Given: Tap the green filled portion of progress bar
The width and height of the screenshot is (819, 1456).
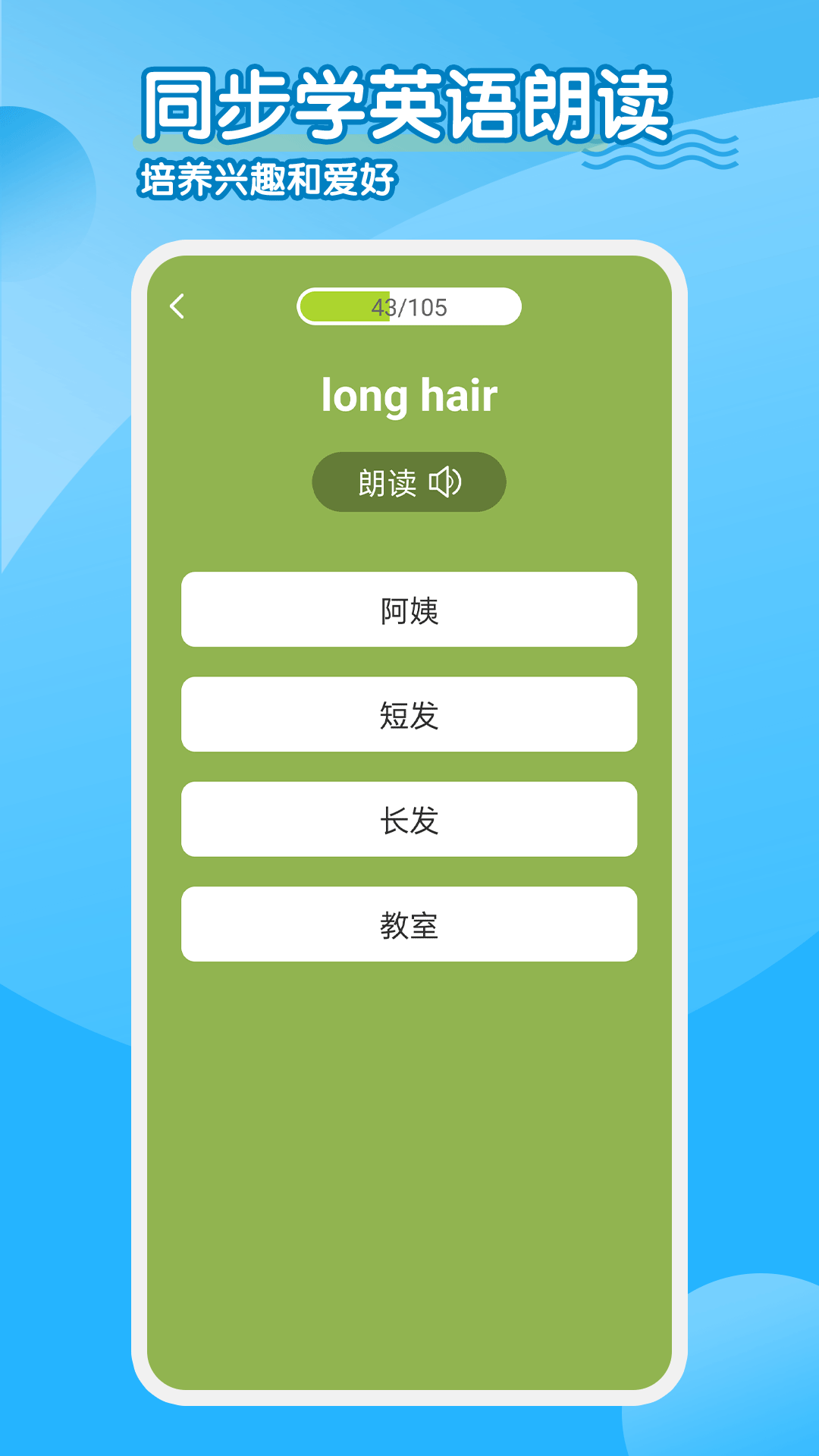Looking at the screenshot, I should tap(341, 306).
